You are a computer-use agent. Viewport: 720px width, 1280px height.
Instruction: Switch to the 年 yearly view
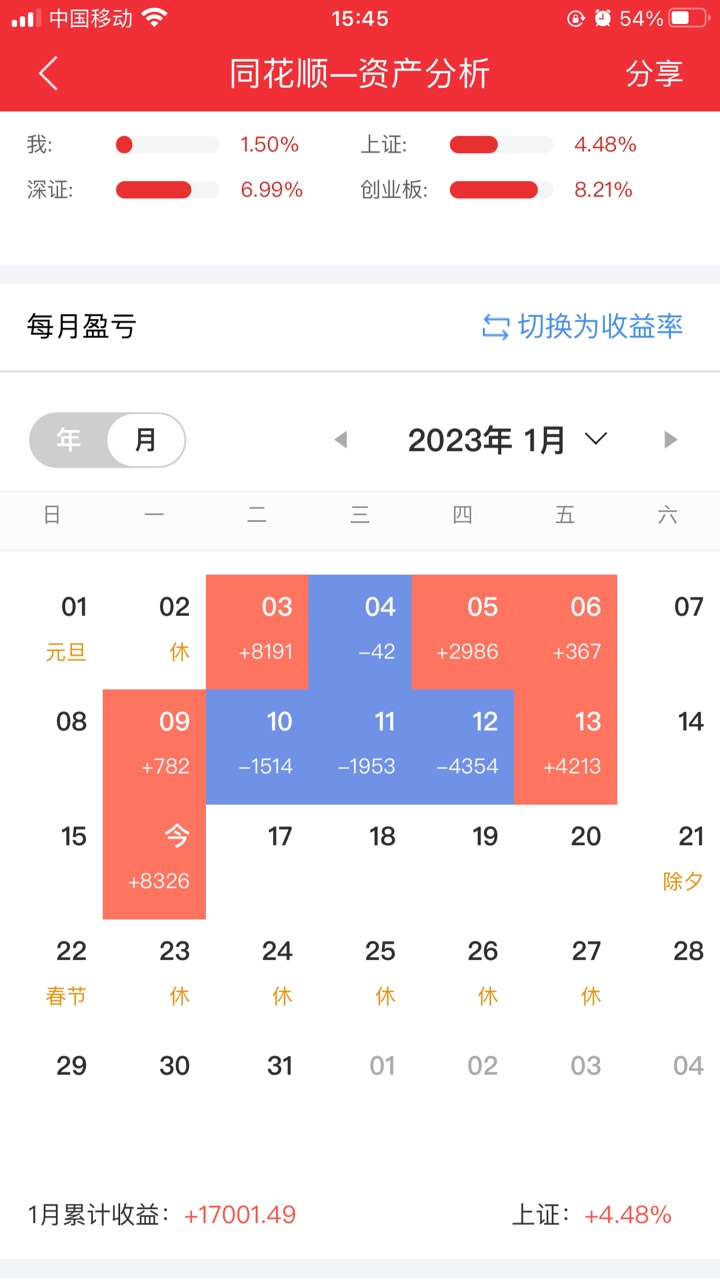(69, 440)
